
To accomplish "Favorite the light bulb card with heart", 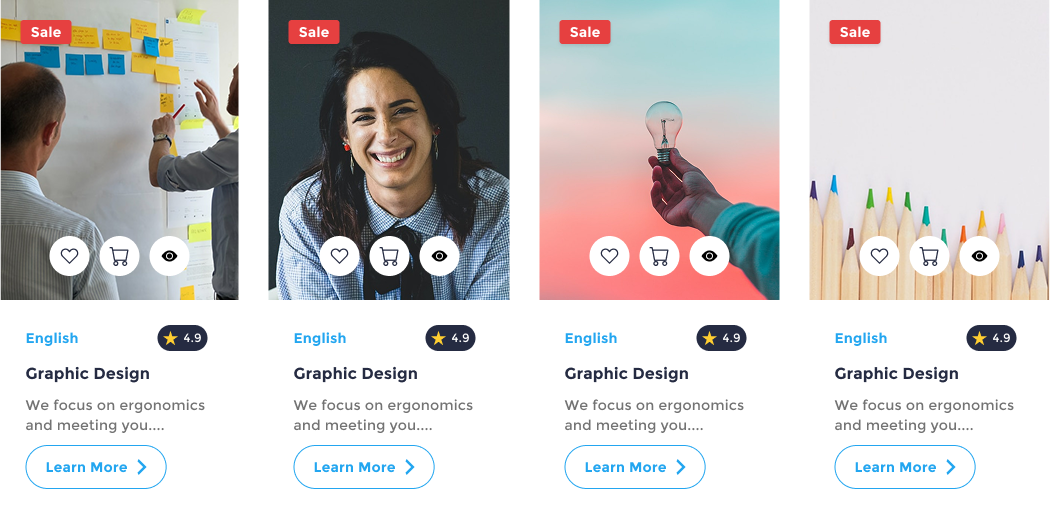I will (609, 256).
